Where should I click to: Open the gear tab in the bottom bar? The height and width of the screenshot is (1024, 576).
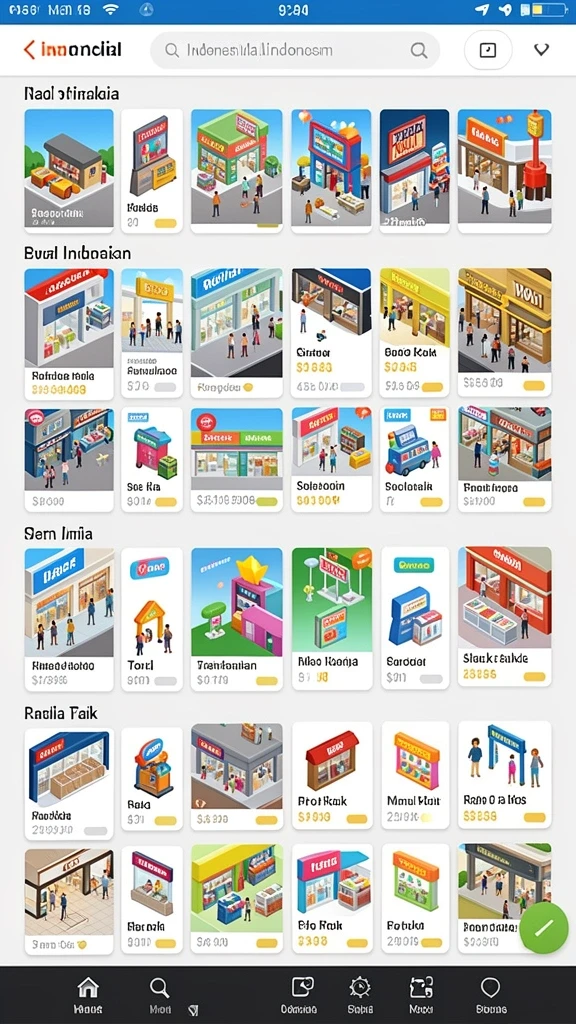point(360,995)
